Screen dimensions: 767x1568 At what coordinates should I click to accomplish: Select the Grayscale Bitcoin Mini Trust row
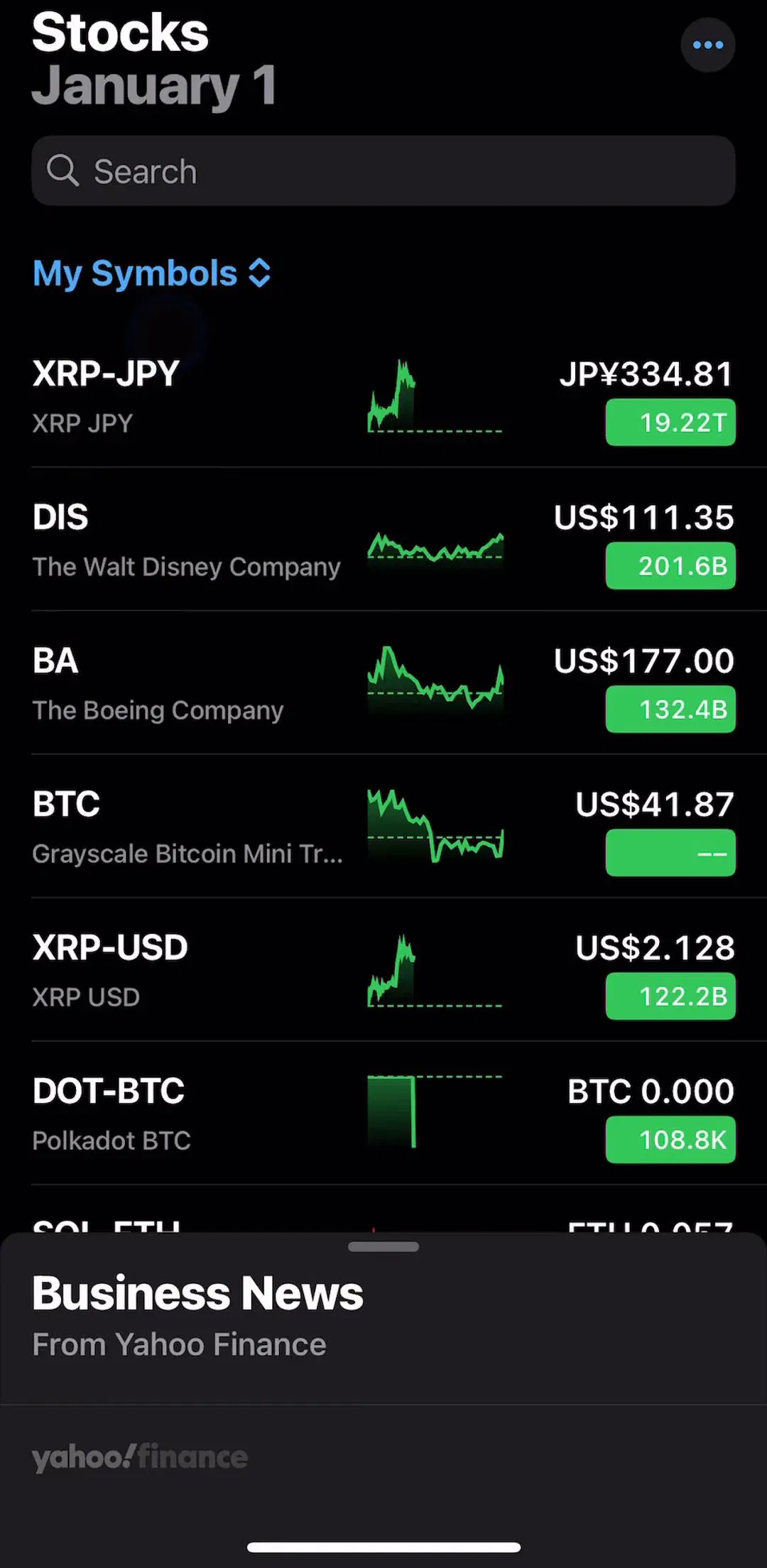tap(383, 827)
